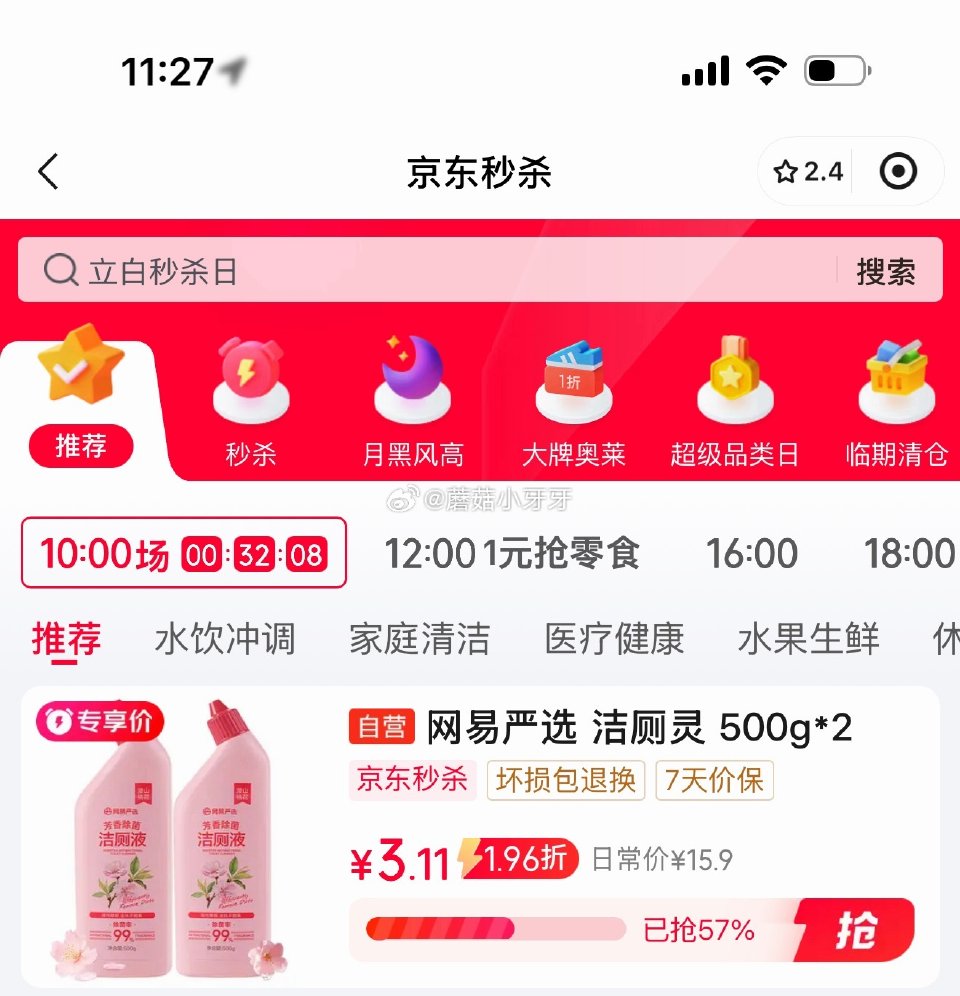The height and width of the screenshot is (996, 960).
Task: Select the 水果生鲜 tab
Action: (806, 641)
